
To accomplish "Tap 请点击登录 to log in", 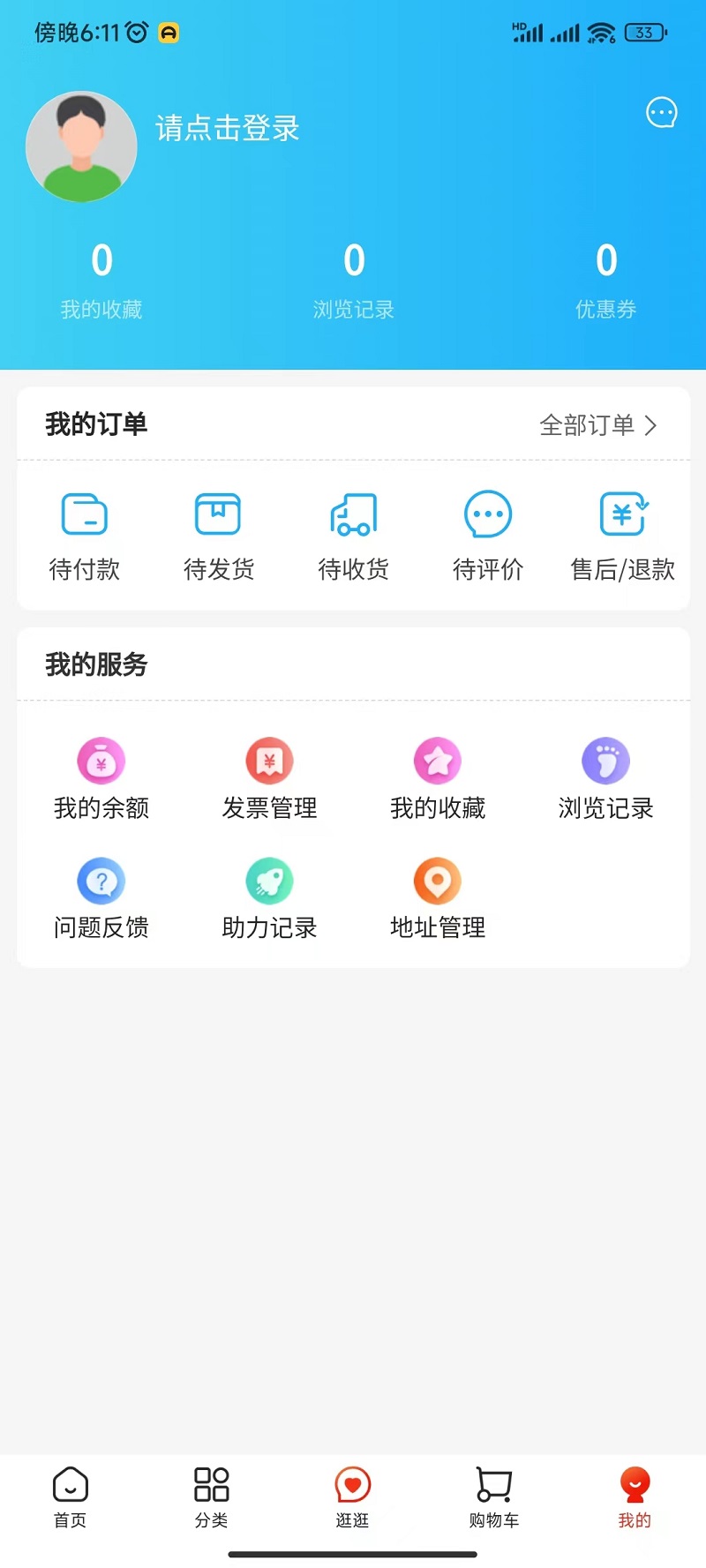I will [x=227, y=129].
